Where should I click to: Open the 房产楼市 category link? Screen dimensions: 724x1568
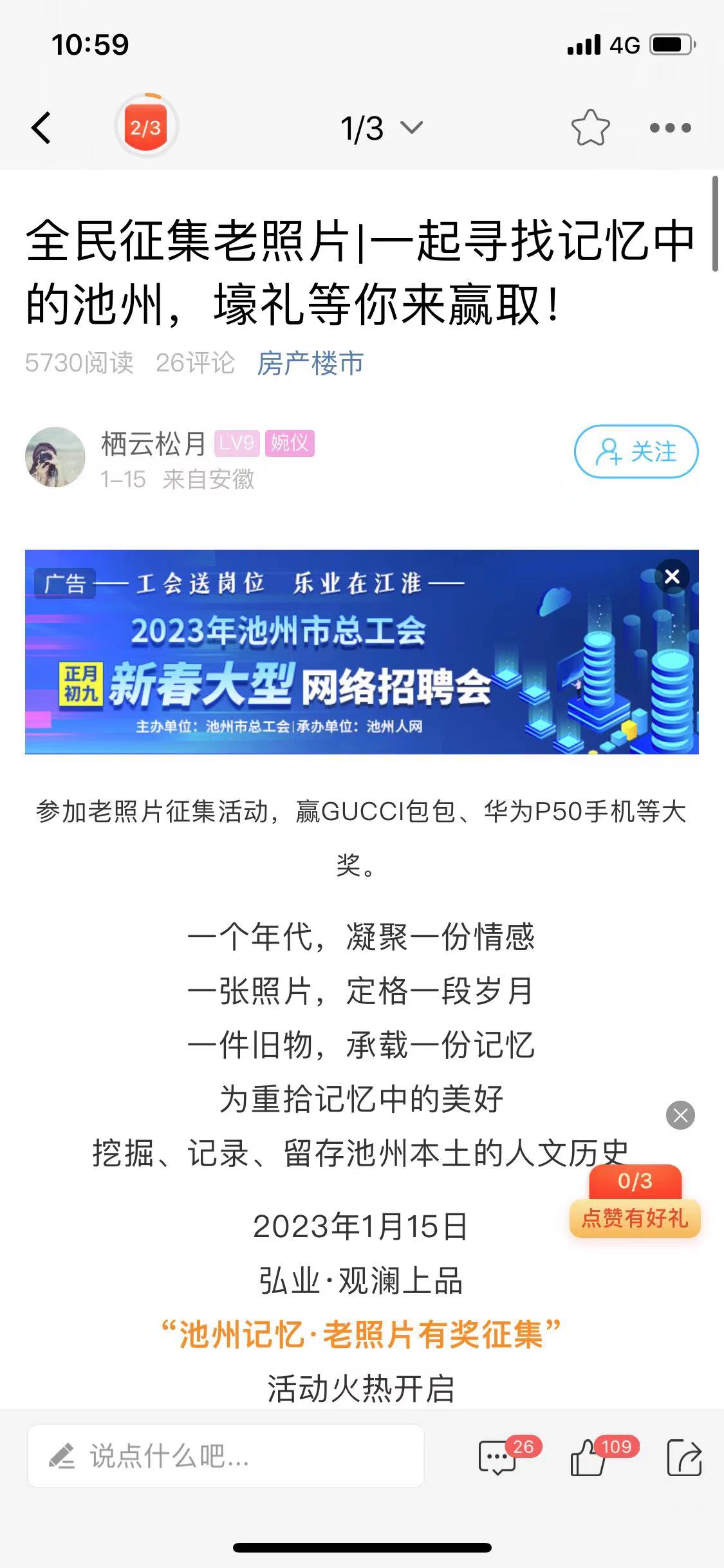310,363
